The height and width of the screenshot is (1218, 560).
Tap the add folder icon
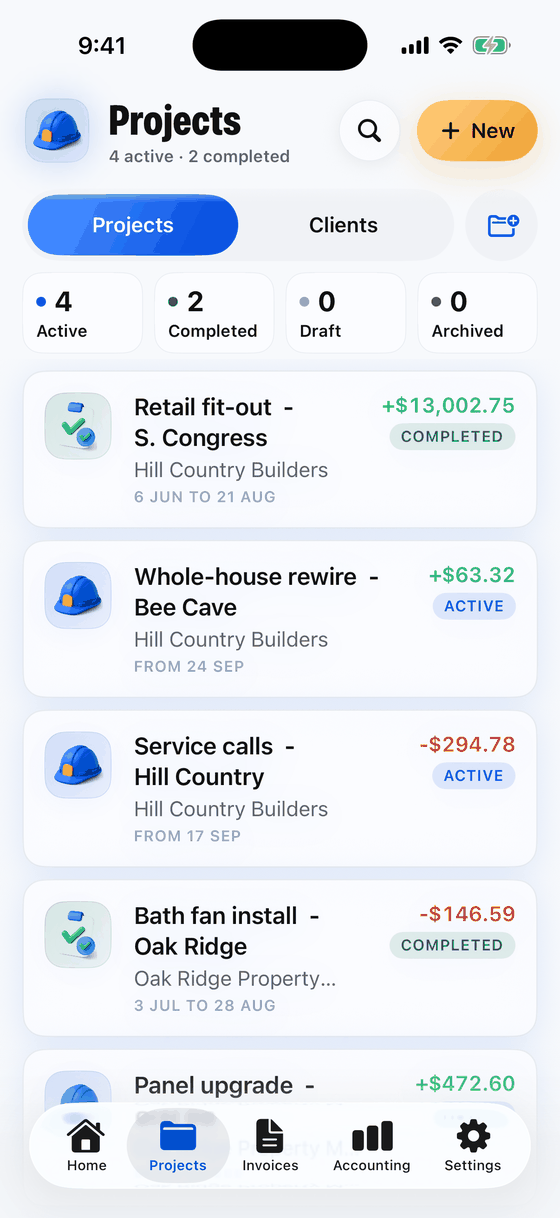point(502,225)
